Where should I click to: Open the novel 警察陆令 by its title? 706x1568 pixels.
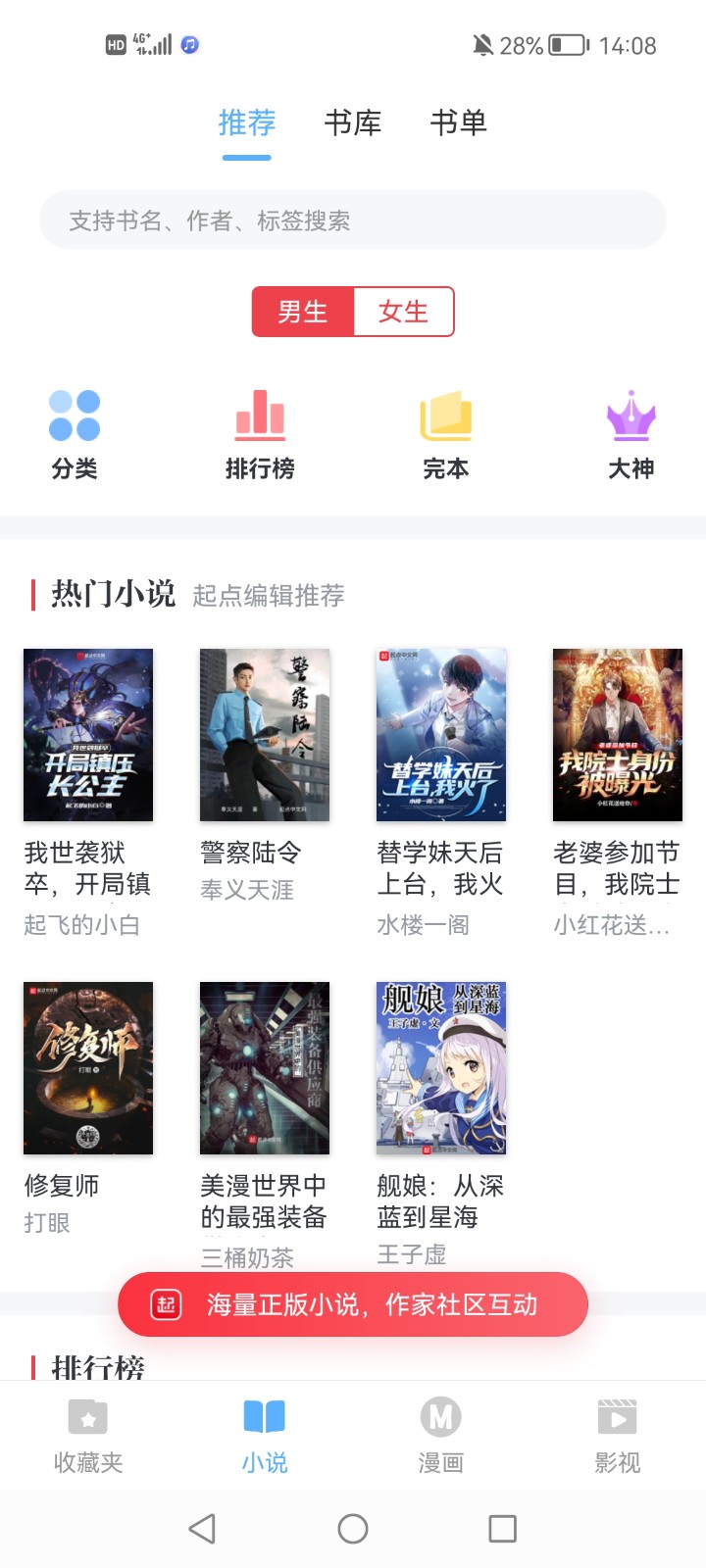point(245,855)
